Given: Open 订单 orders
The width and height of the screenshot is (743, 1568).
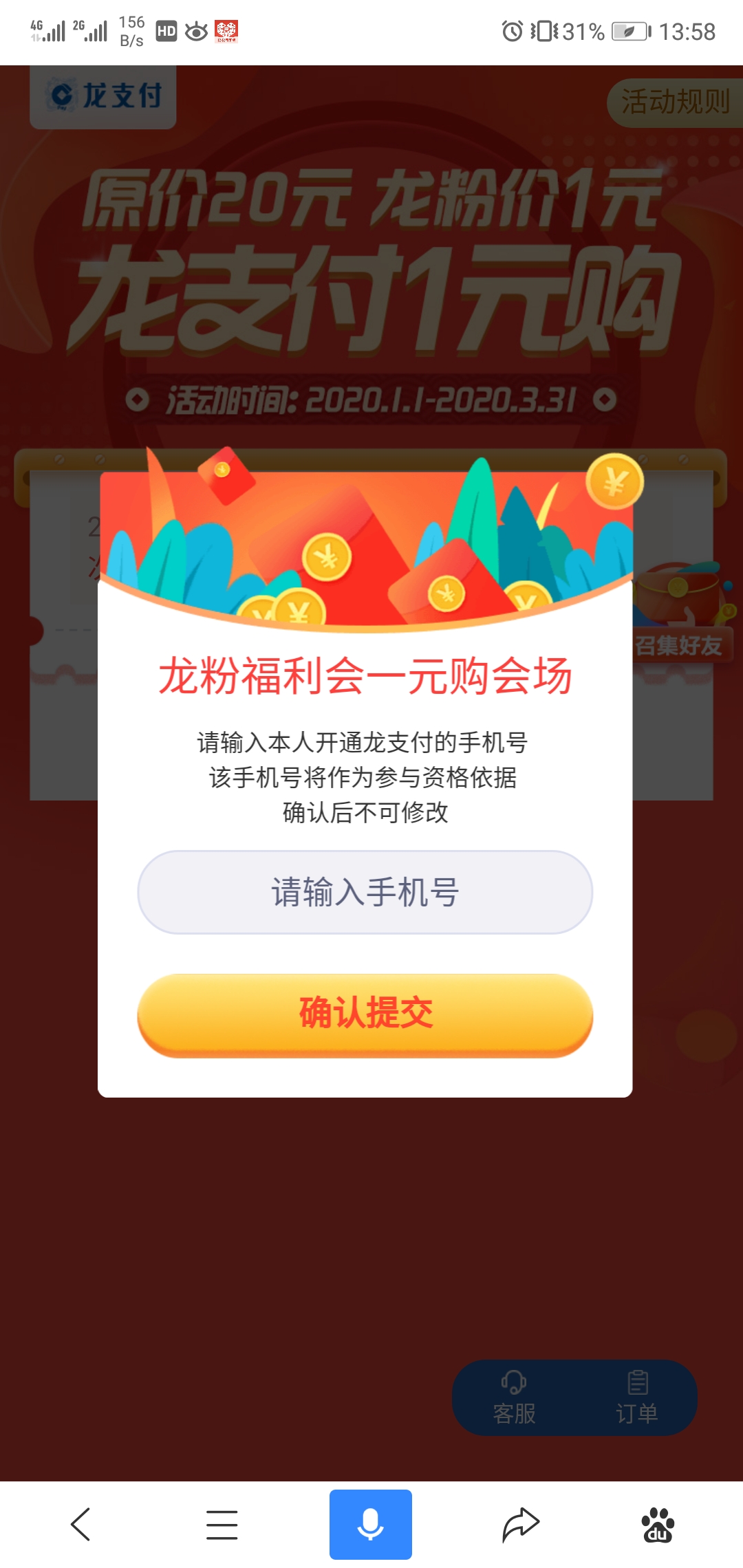Looking at the screenshot, I should pyautogui.click(x=637, y=1397).
